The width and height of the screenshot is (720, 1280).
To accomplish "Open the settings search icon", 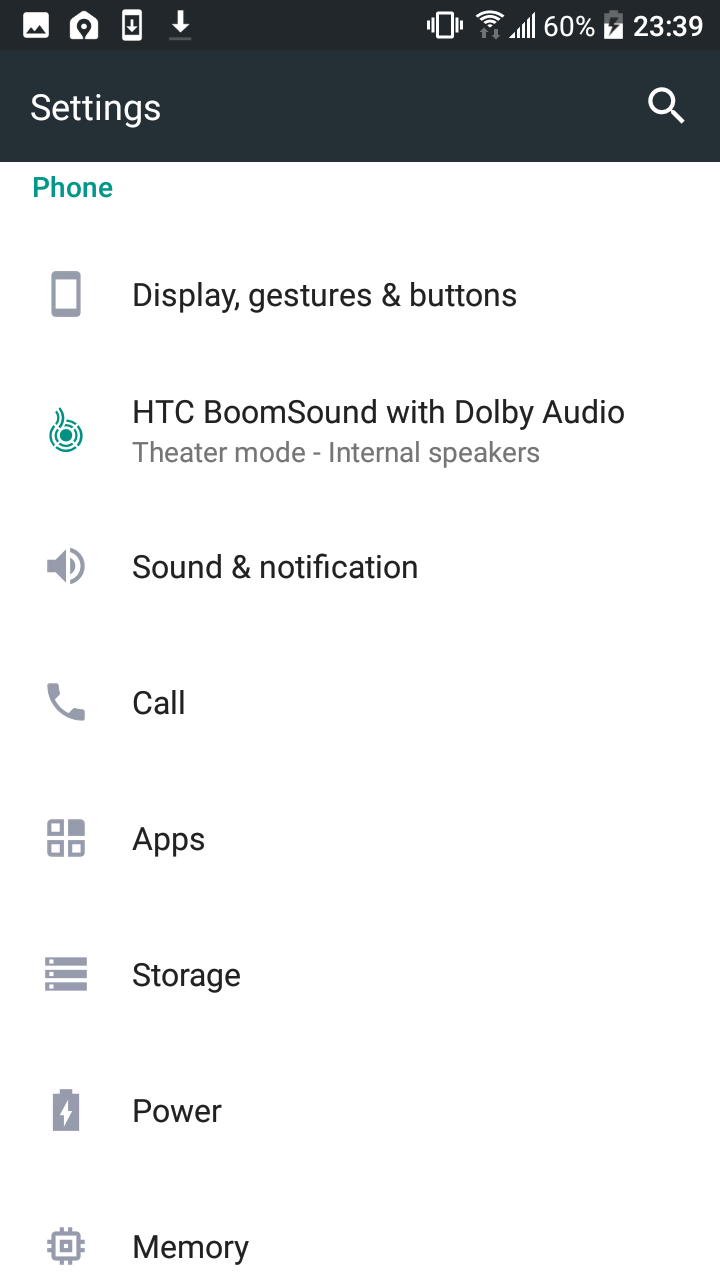I will (x=666, y=106).
